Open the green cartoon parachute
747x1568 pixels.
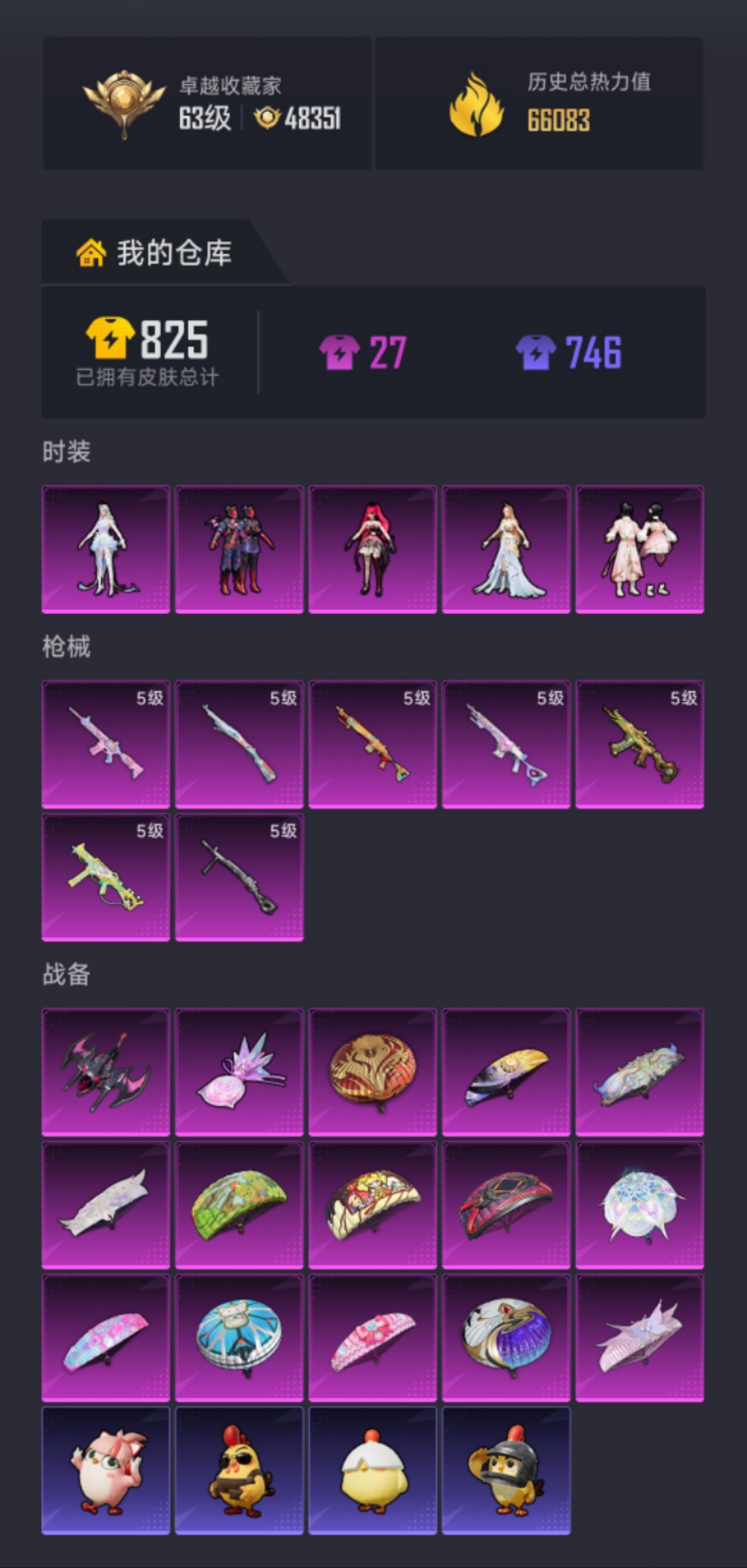click(239, 1205)
